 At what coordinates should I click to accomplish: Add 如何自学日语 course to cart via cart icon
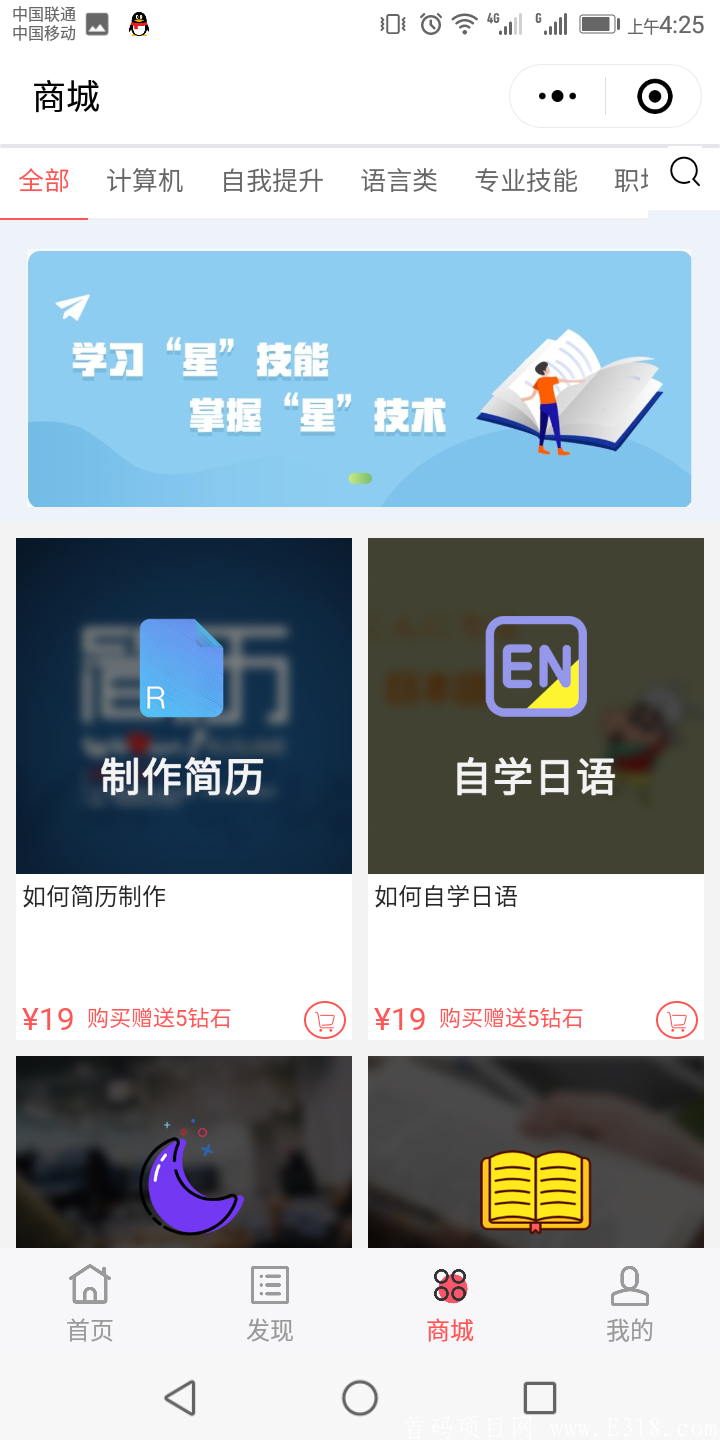click(677, 1020)
